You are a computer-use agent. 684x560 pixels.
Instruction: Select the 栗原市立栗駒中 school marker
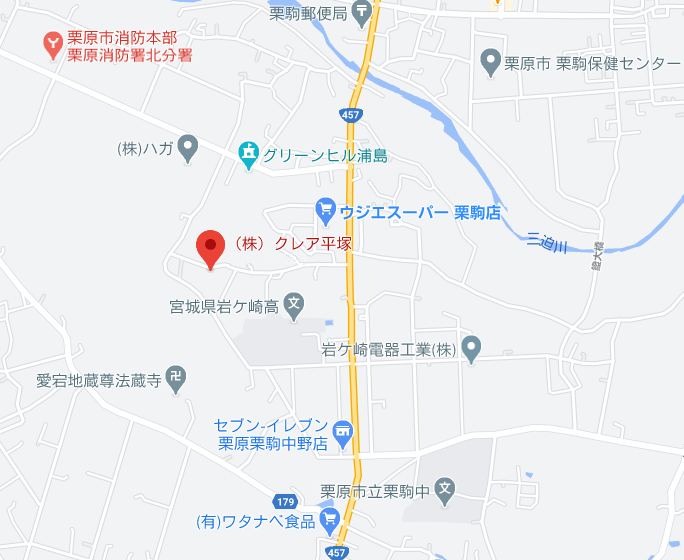446,490
